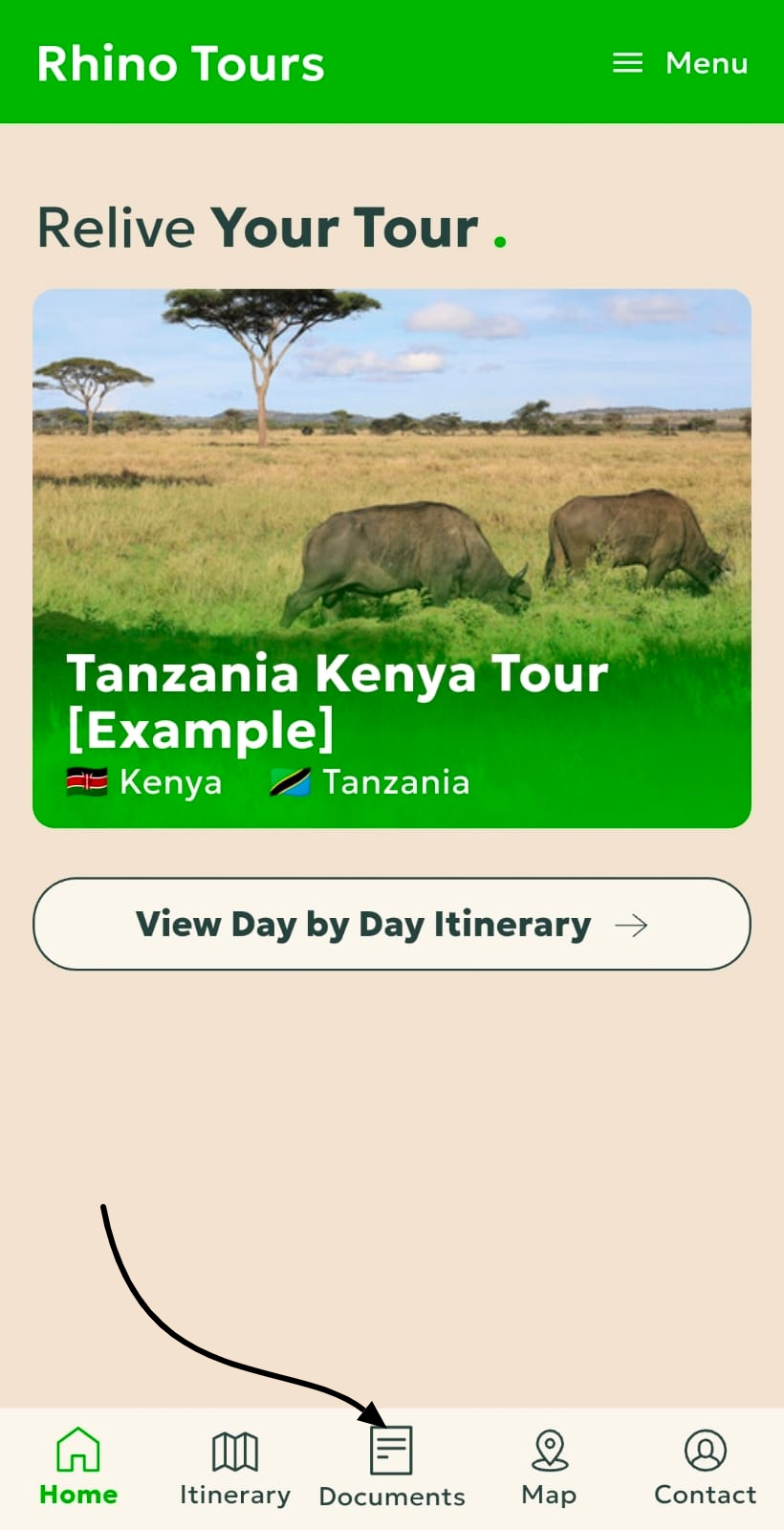Open the Documents tab

392,1468
